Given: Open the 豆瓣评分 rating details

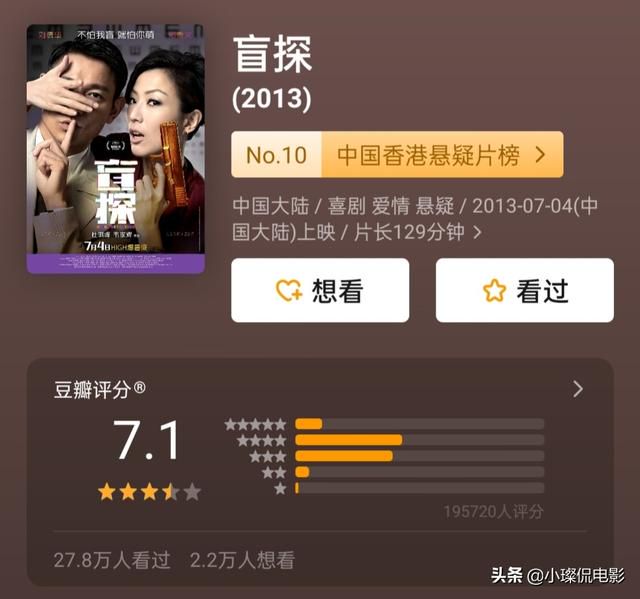Looking at the screenshot, I should pos(577,389).
